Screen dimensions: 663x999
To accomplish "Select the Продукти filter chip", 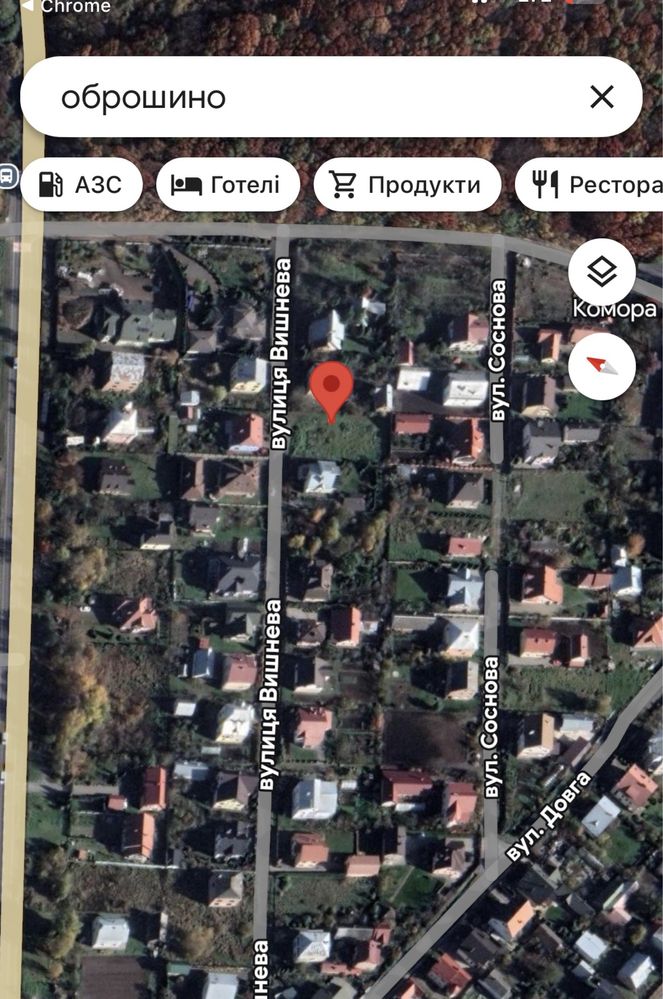I will pyautogui.click(x=406, y=185).
